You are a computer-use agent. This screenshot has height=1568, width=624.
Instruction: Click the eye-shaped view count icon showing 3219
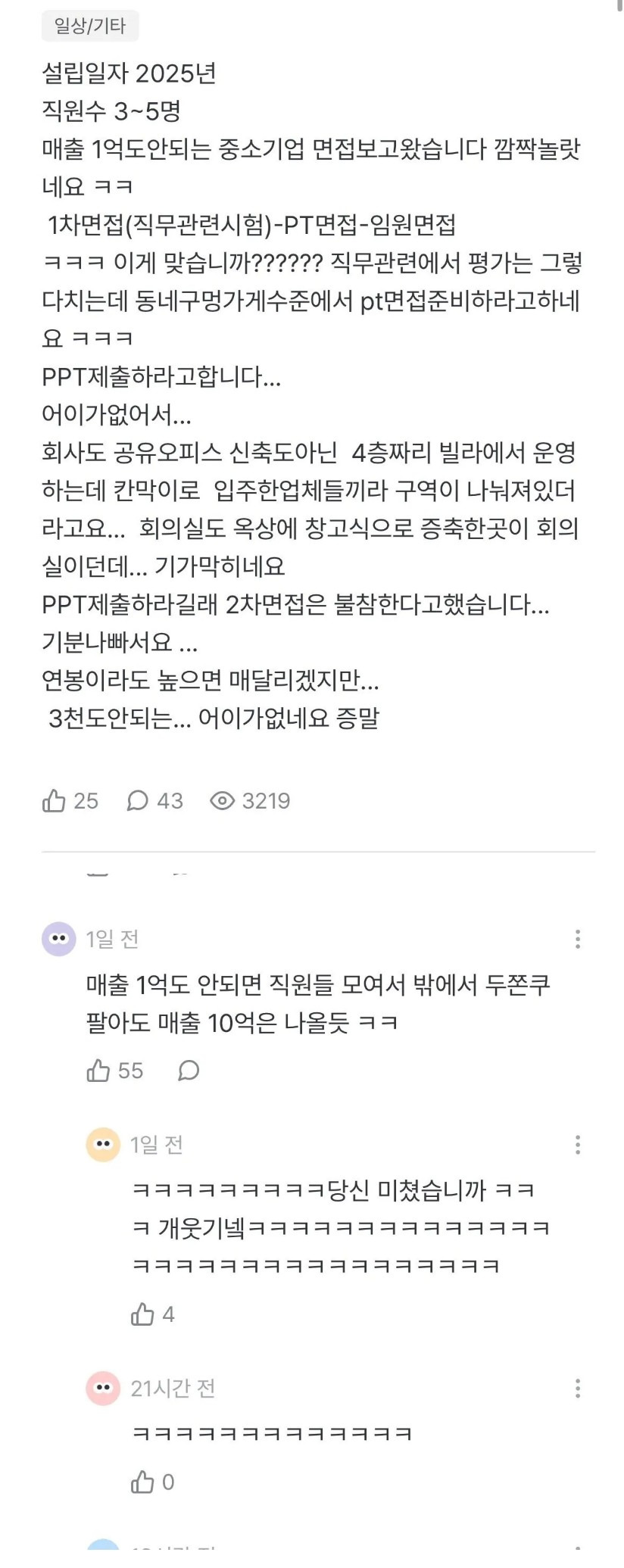223,800
